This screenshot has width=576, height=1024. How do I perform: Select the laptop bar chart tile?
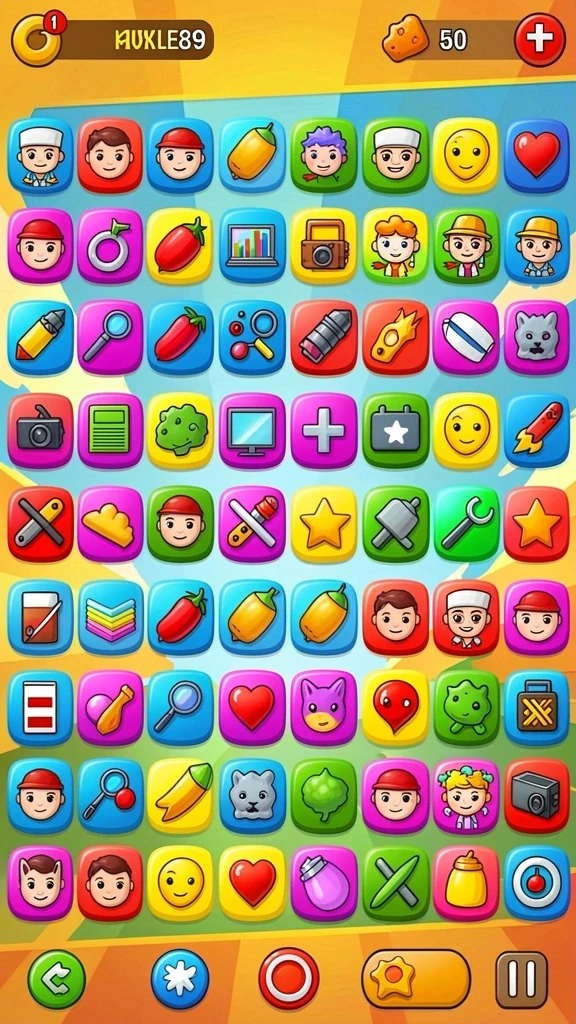(252, 246)
